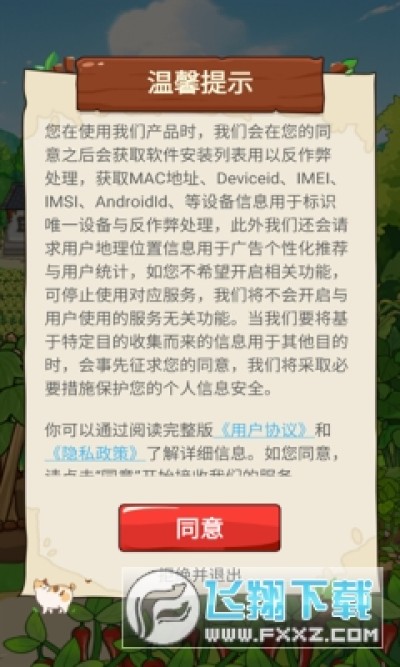Open the 《用户协议》 link

click(x=264, y=431)
